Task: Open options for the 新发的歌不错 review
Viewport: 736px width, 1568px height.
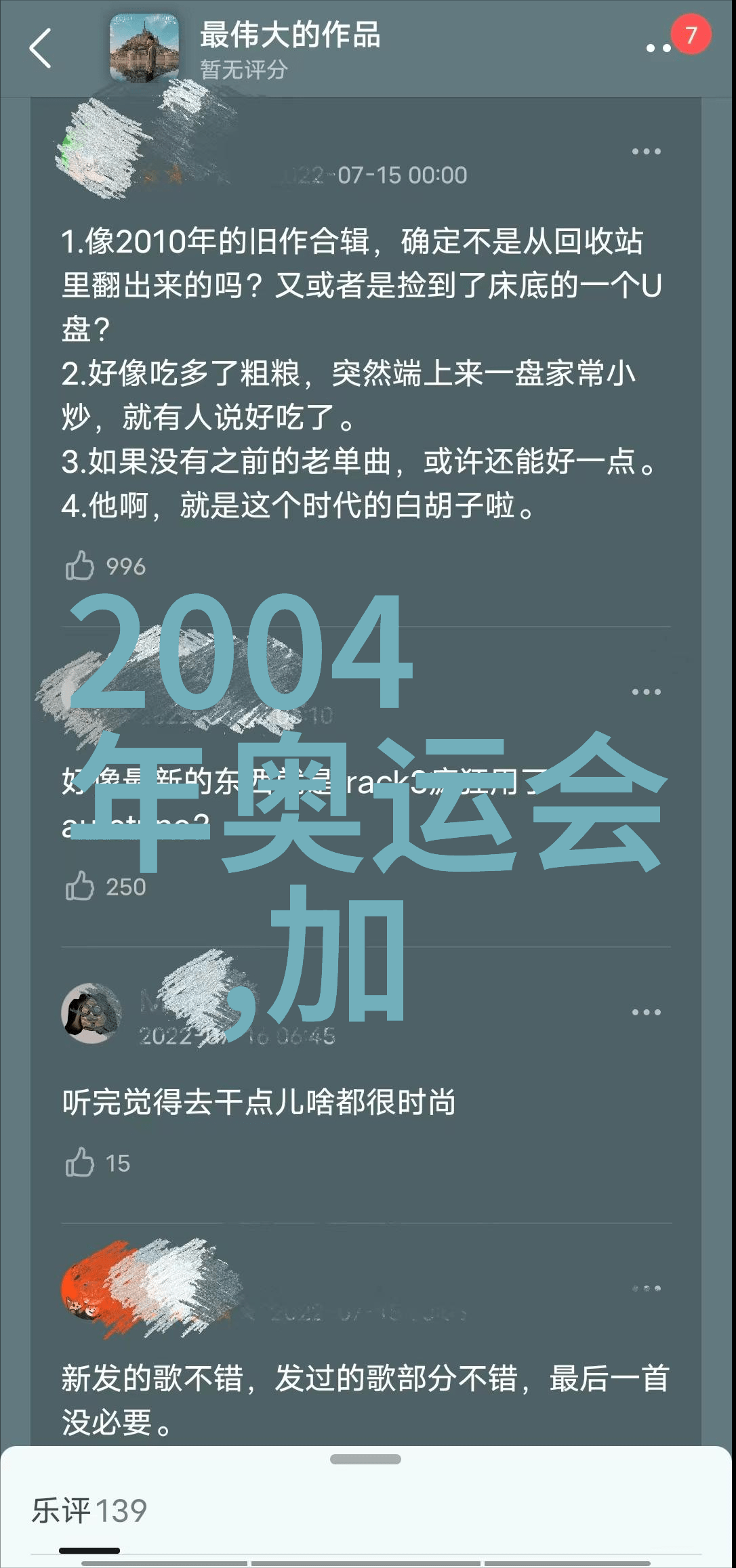Action: tap(646, 1288)
